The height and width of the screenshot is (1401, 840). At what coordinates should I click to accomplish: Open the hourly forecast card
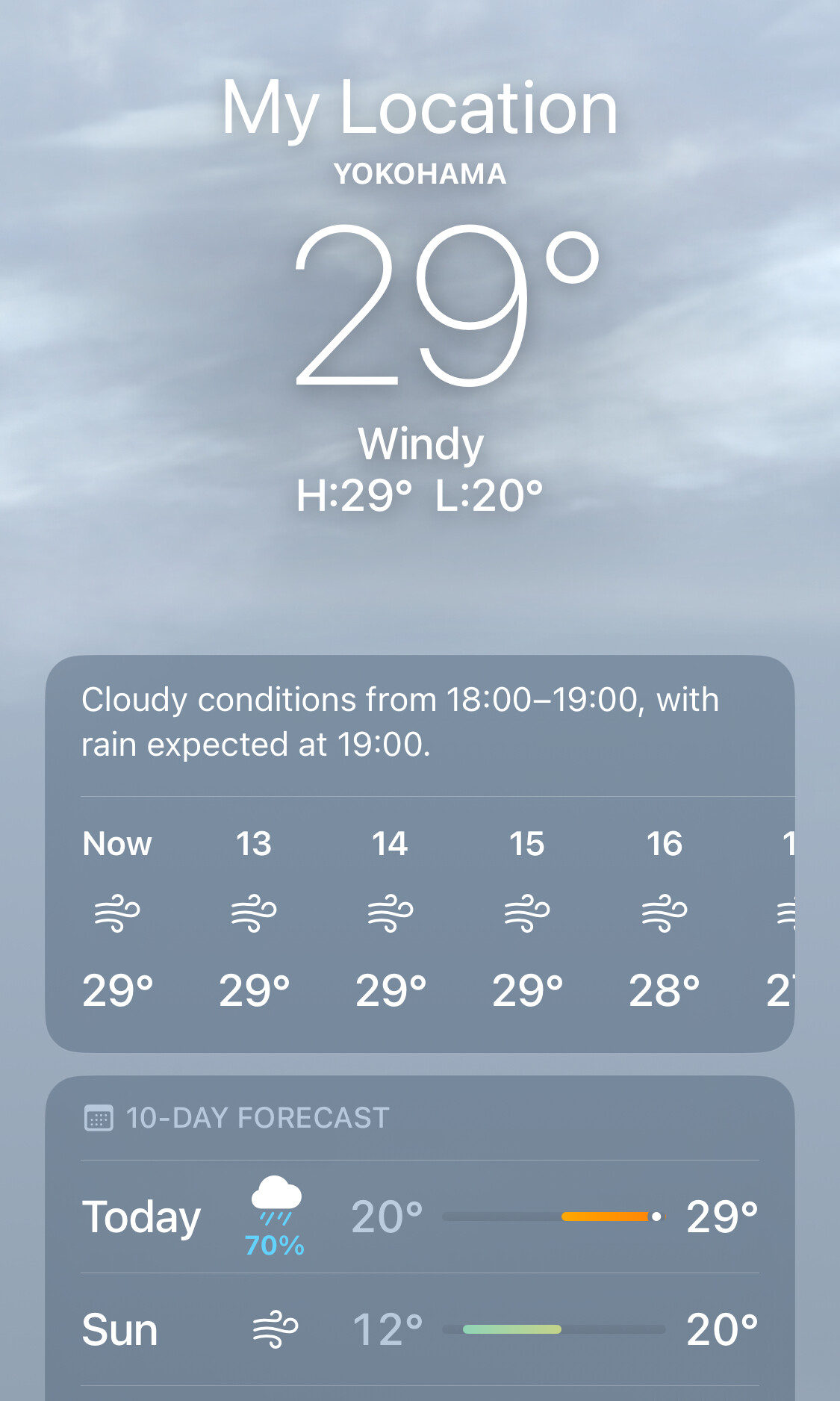tap(420, 854)
